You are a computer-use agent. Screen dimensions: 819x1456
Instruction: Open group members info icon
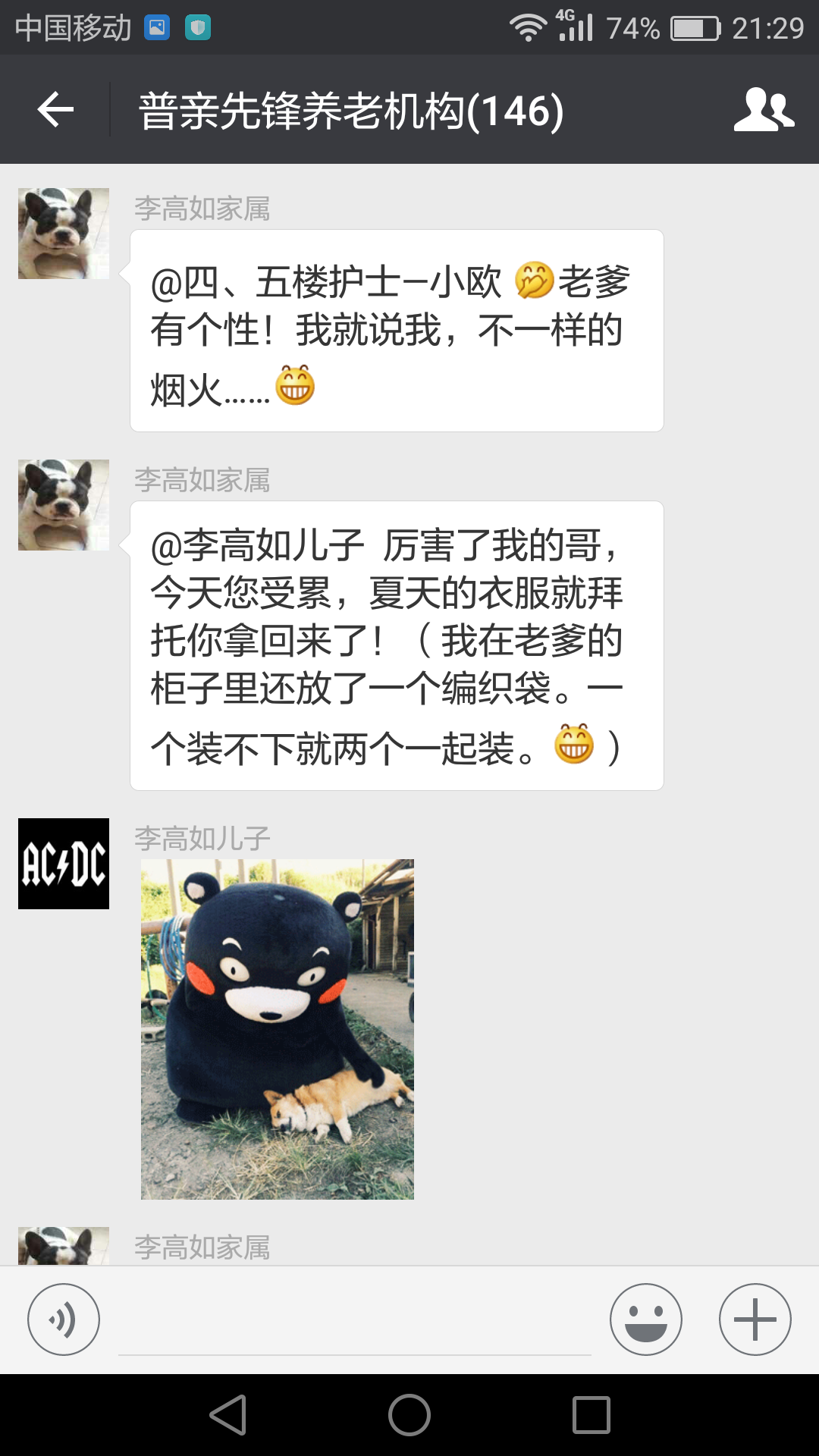tap(764, 110)
